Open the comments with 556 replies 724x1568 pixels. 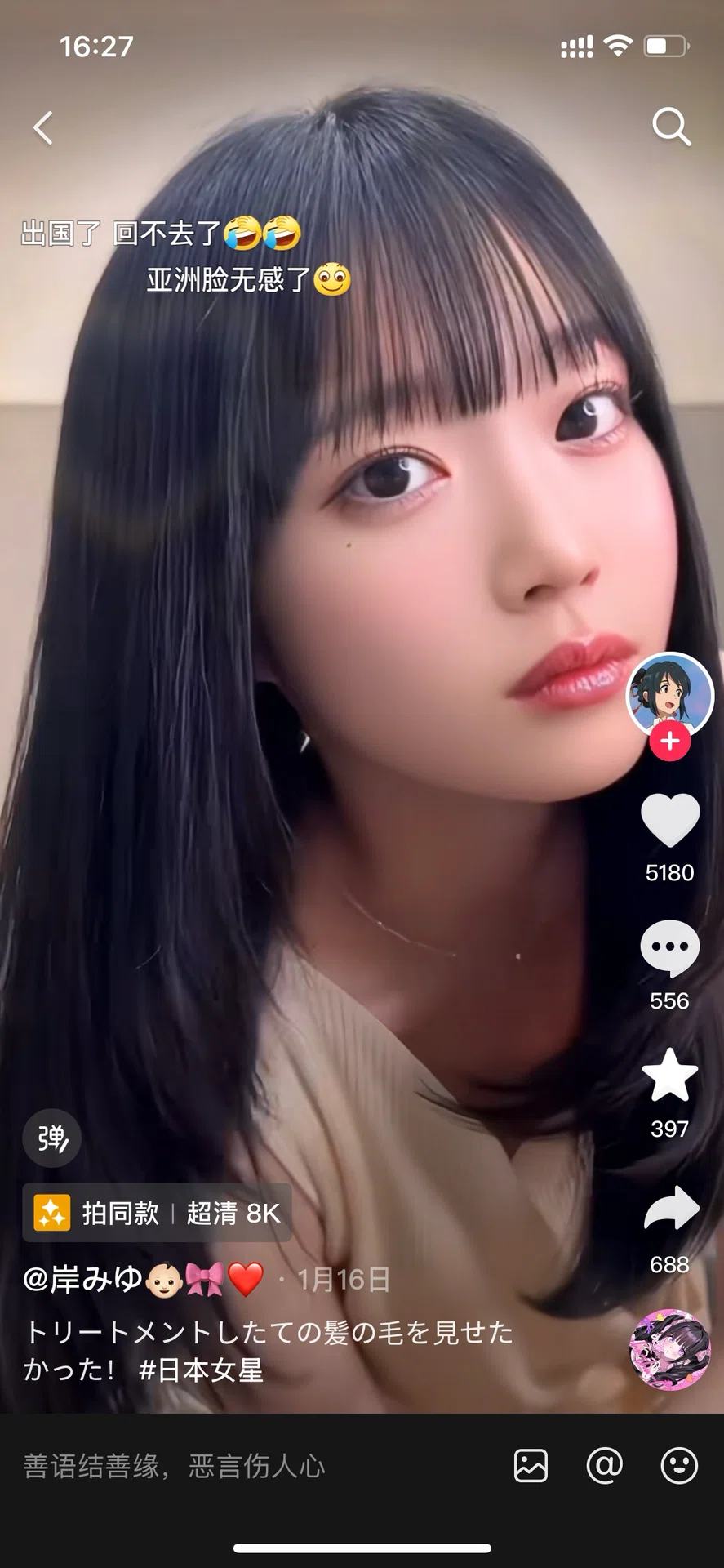(x=670, y=949)
